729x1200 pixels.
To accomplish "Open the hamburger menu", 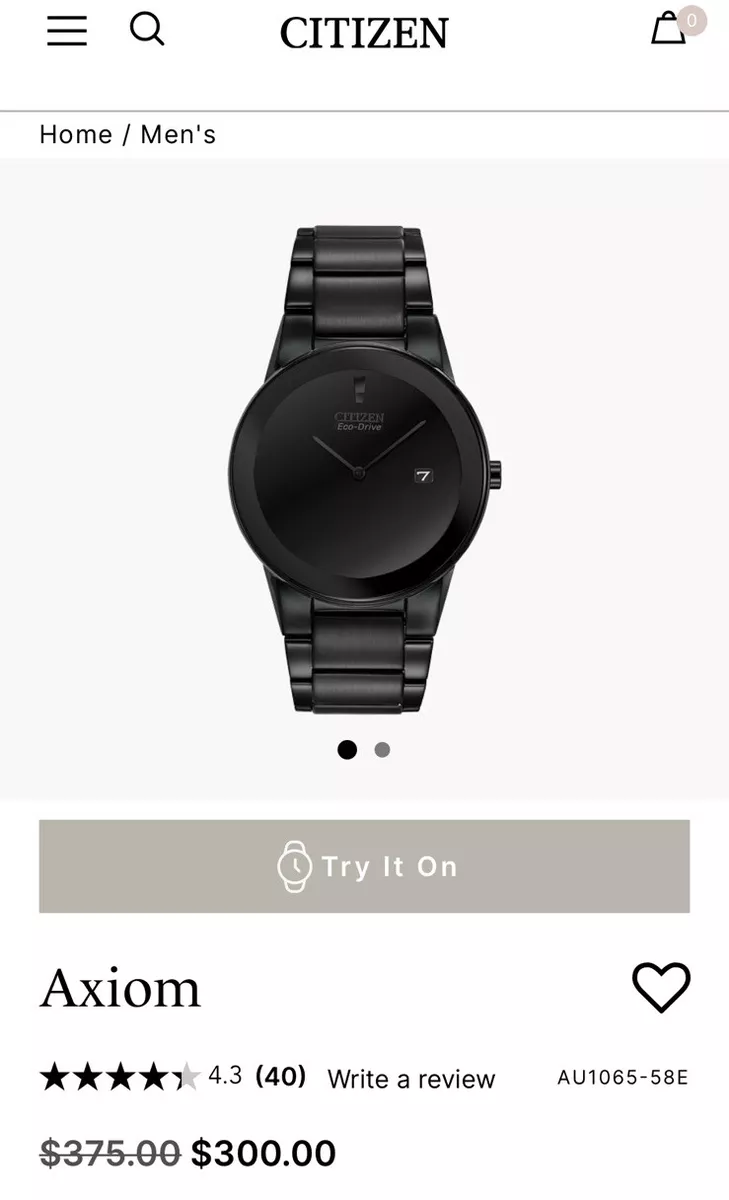I will click(x=67, y=32).
